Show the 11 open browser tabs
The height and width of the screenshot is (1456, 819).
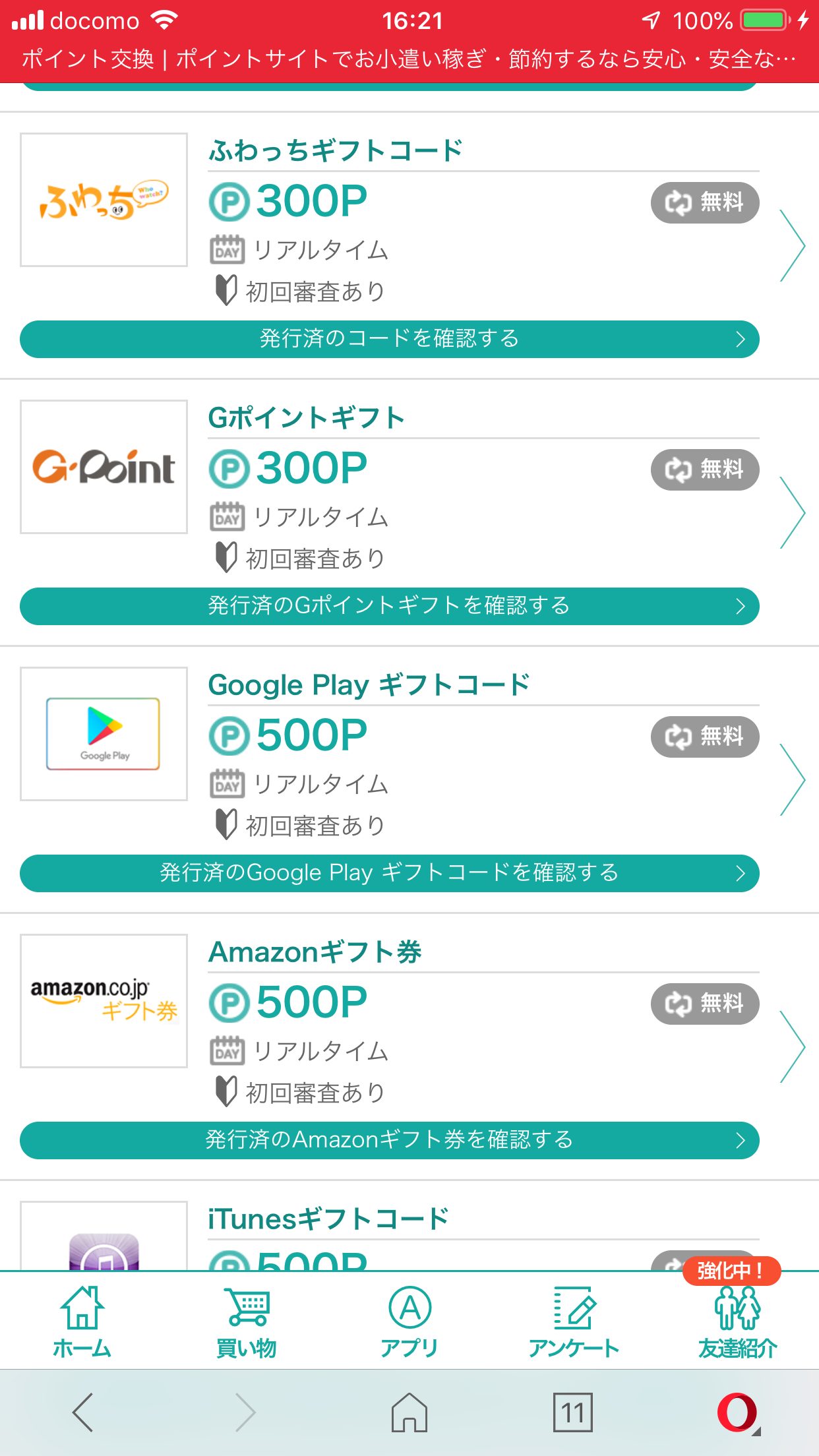coord(573,1412)
